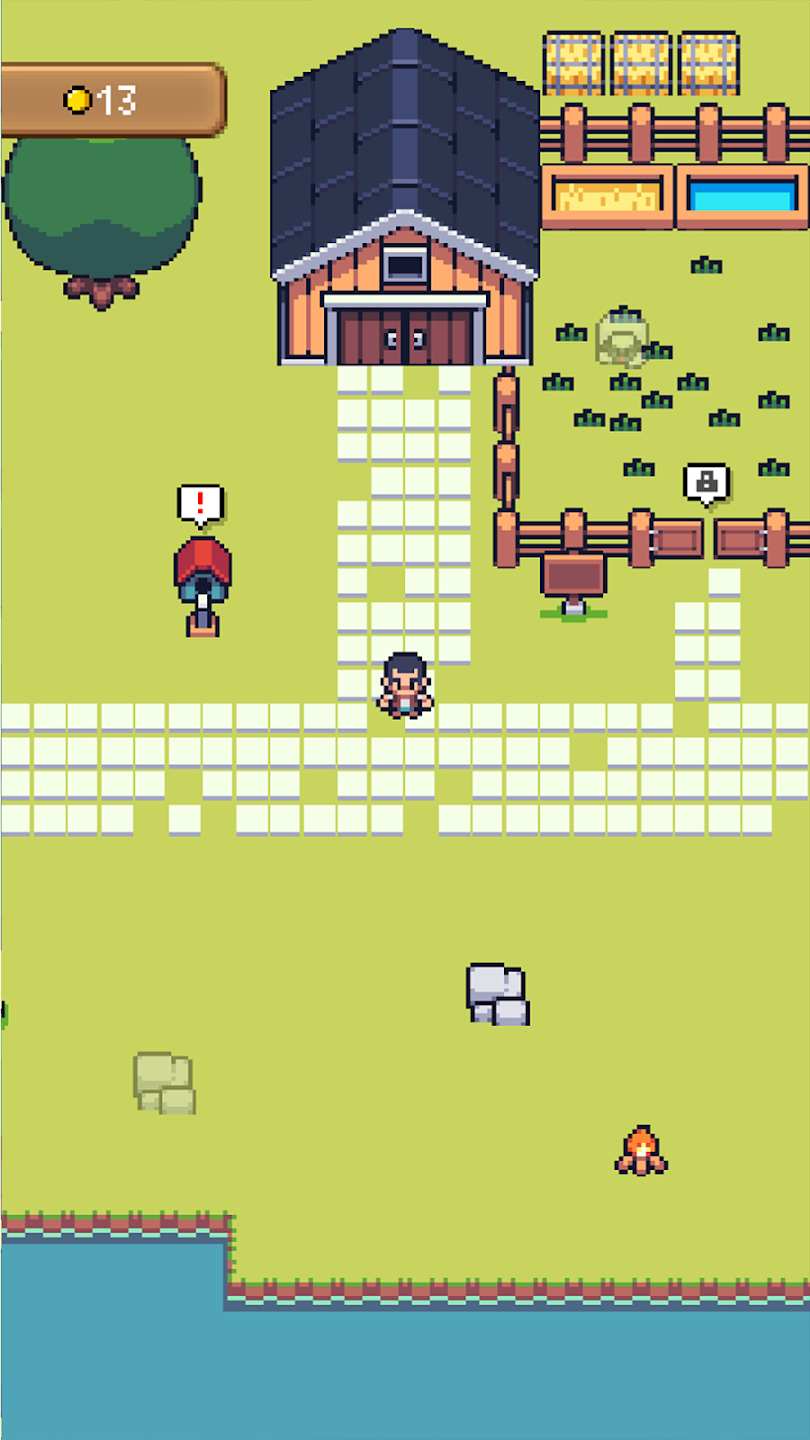Tap the lock bubble on the fence gate
The width and height of the screenshot is (810, 1440).
707,485
